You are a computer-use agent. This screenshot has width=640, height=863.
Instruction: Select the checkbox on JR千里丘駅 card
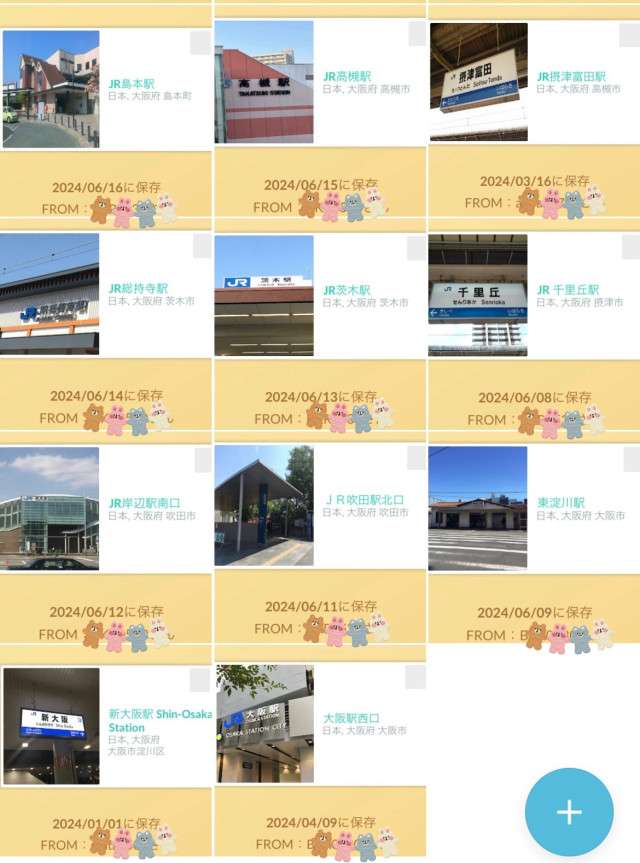630,247
